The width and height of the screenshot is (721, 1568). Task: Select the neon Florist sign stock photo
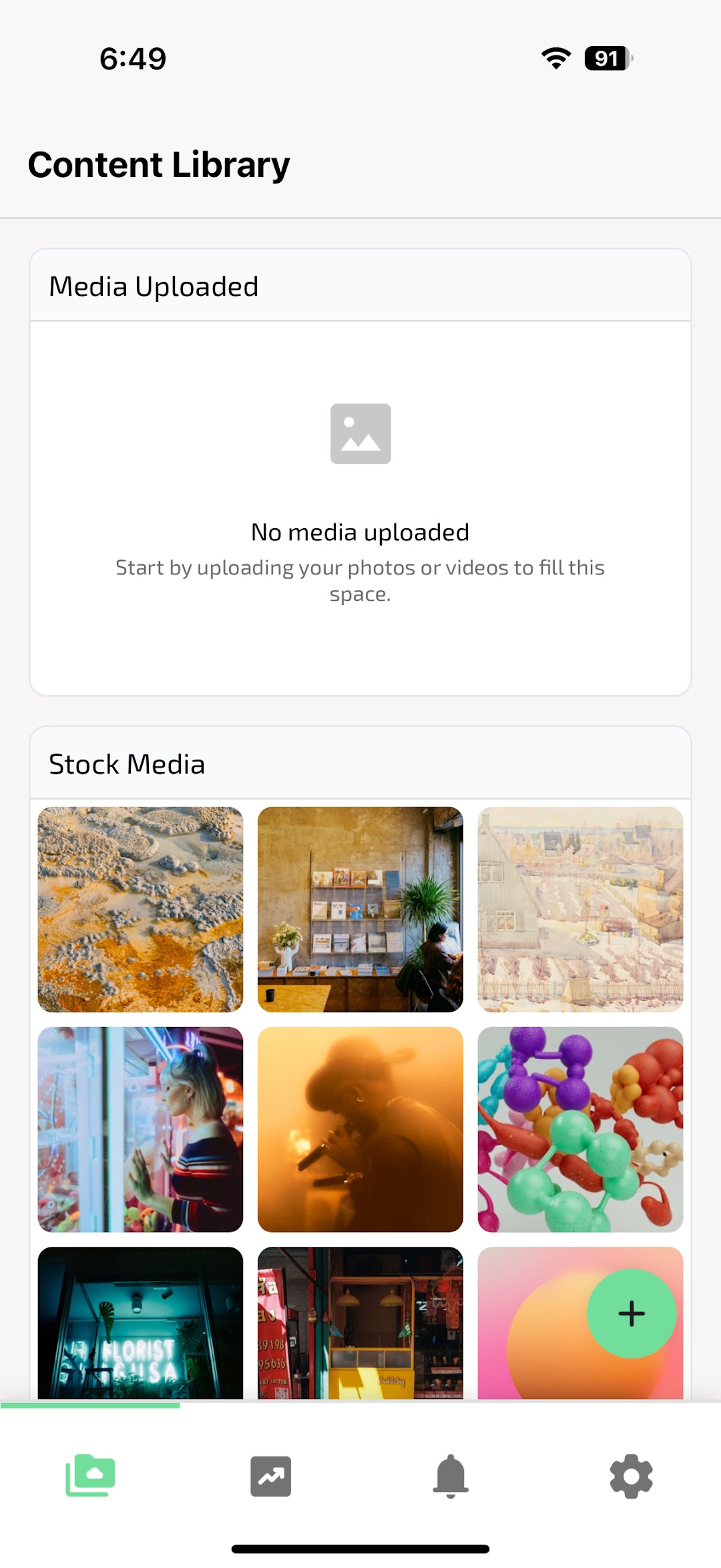click(x=140, y=1323)
